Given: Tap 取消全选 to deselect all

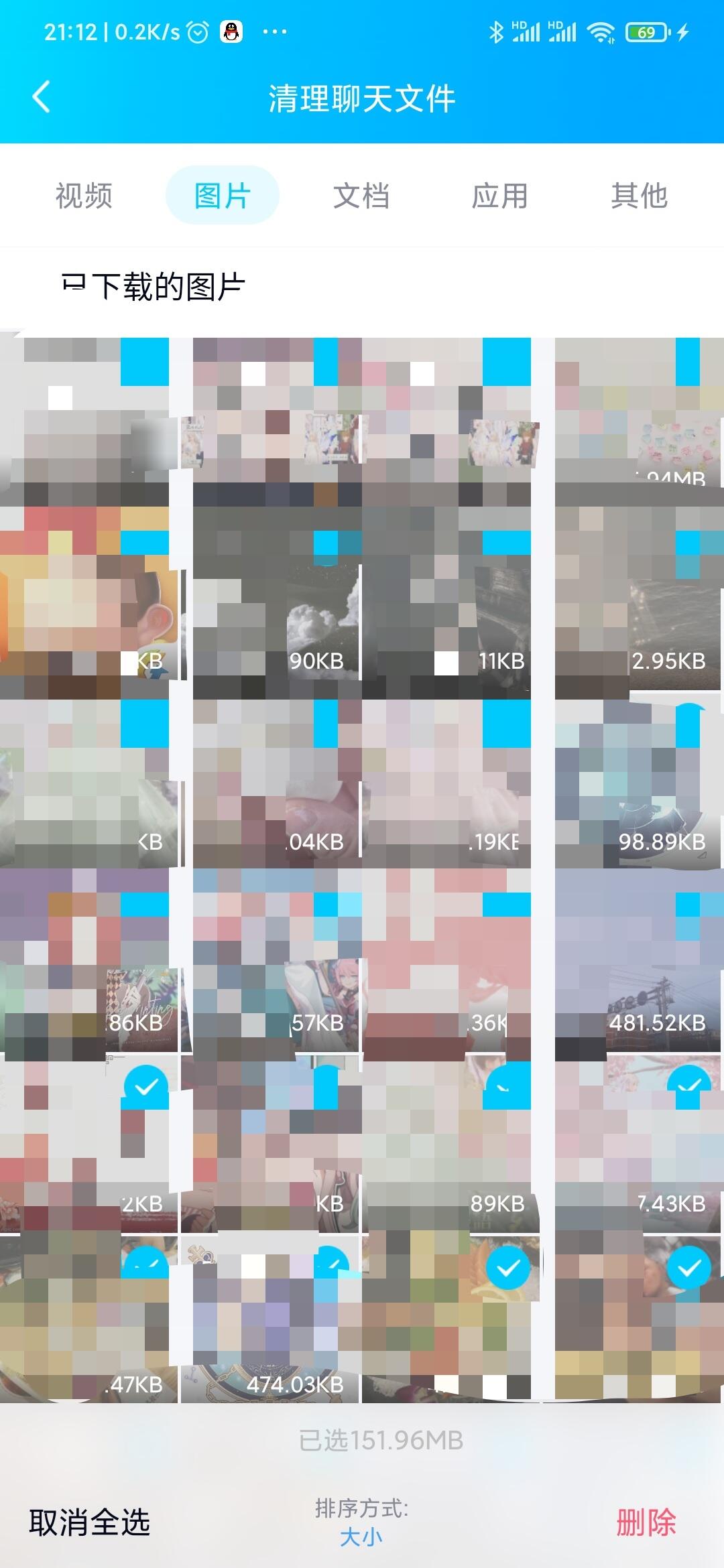Looking at the screenshot, I should pyautogui.click(x=90, y=1522).
